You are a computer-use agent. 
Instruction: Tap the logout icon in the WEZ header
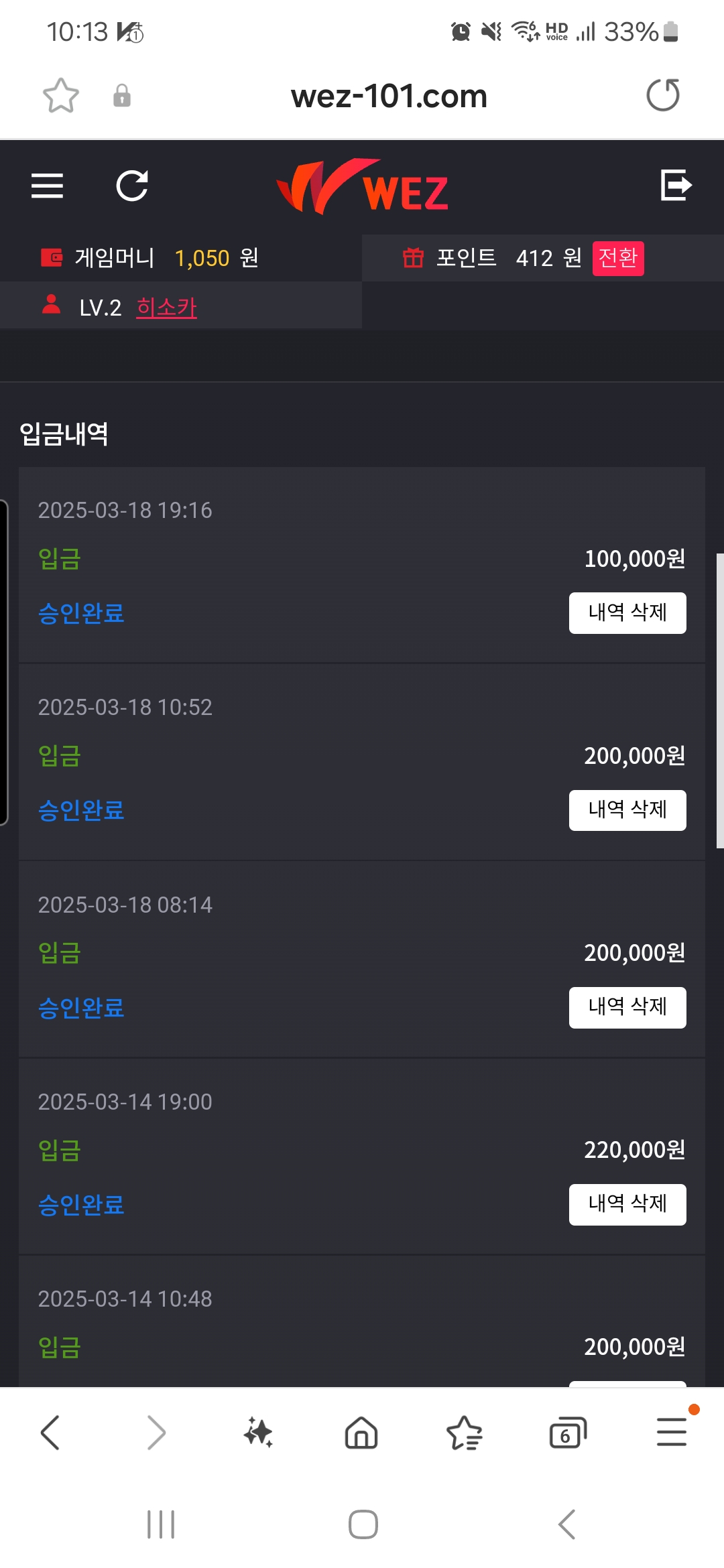(676, 185)
